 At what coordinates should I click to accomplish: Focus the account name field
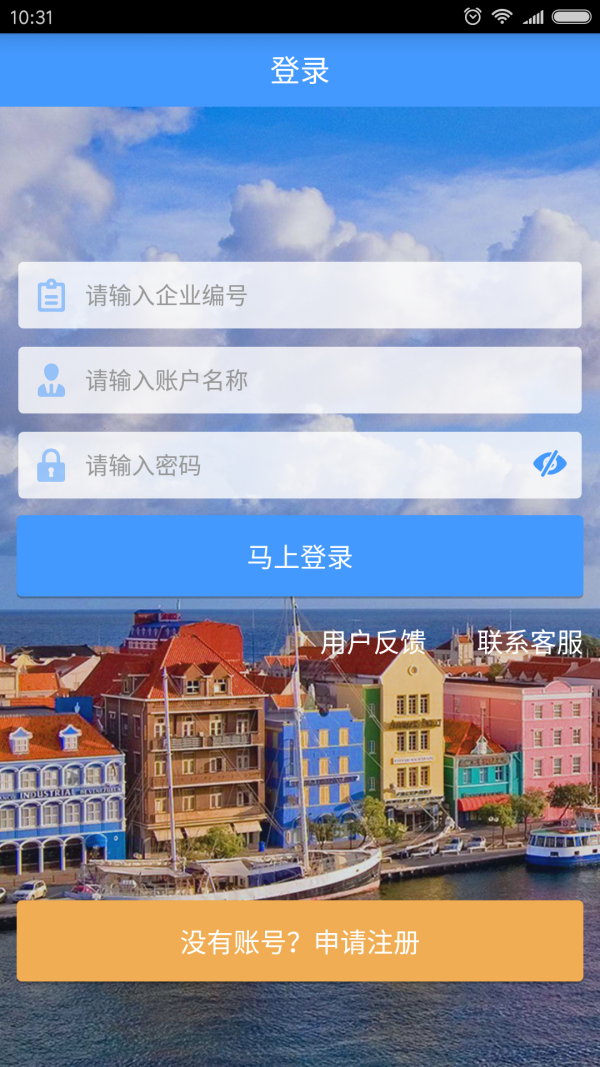320,381
